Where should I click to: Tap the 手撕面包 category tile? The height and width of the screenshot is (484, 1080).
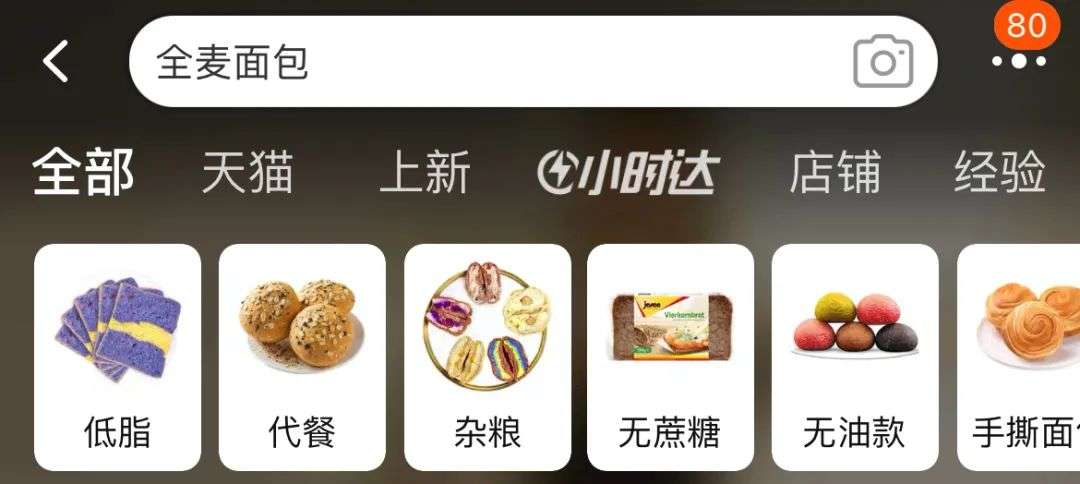pos(1020,357)
